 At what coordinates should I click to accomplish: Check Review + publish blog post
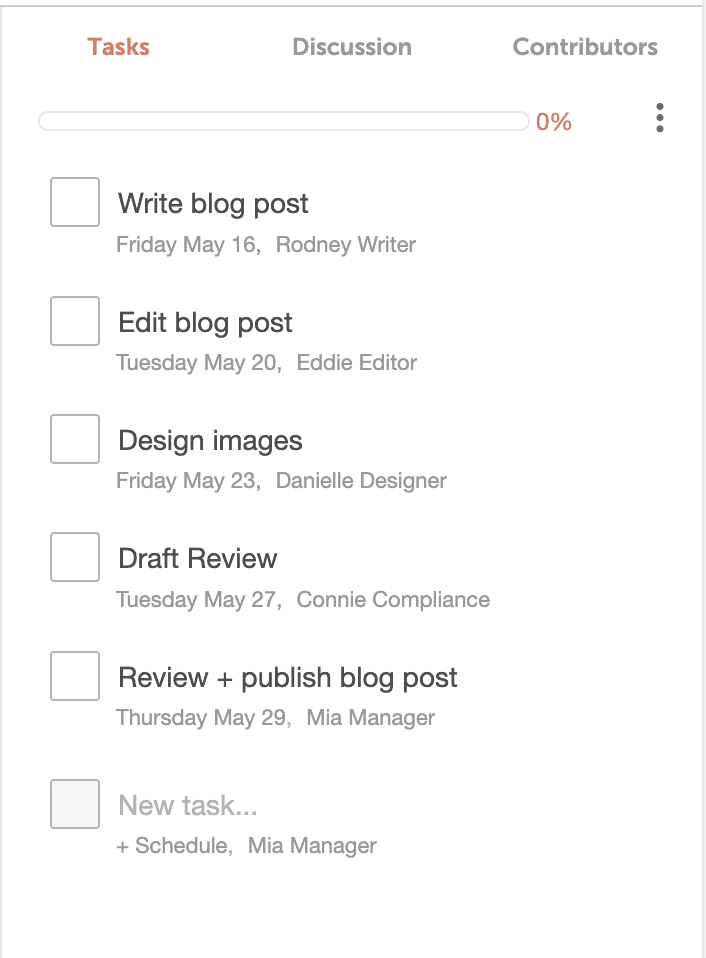(x=75, y=676)
